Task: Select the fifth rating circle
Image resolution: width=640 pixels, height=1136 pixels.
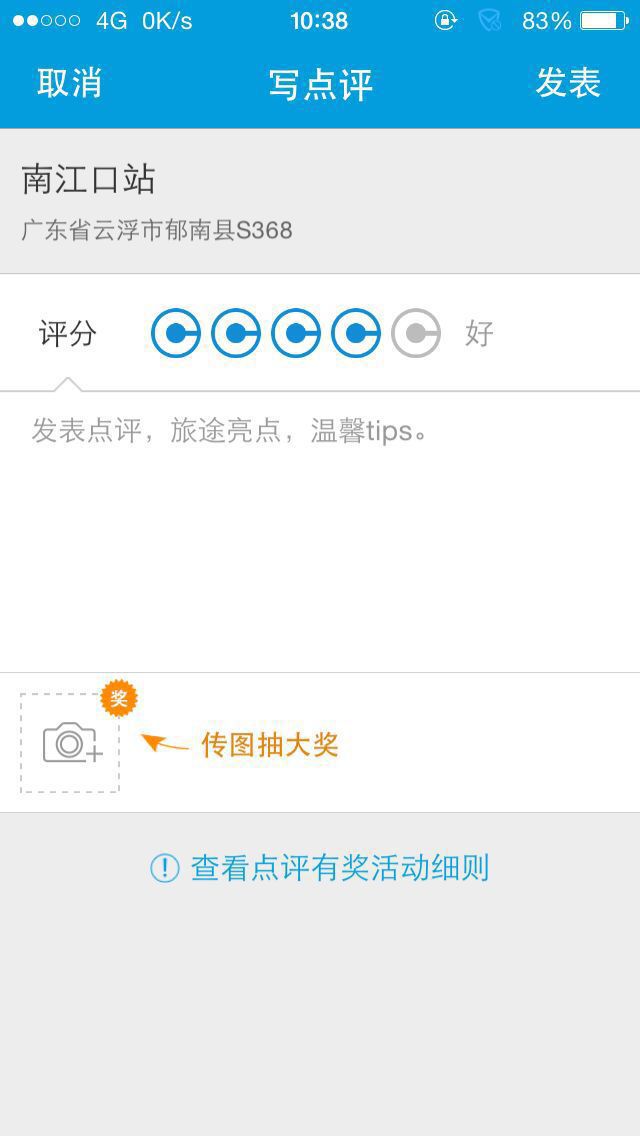Action: click(416, 333)
